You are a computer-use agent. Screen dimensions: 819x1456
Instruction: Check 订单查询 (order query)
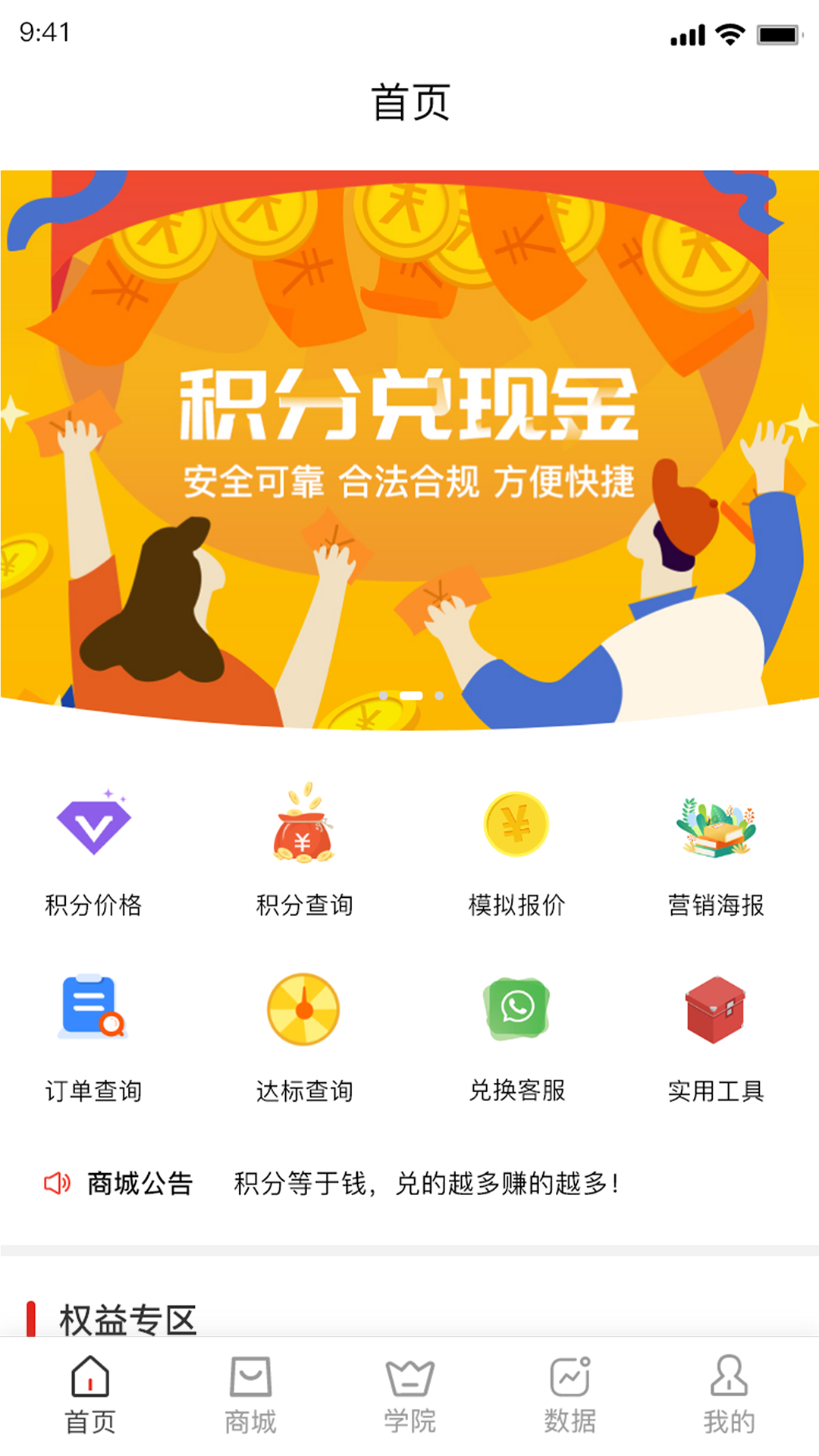[93, 1036]
